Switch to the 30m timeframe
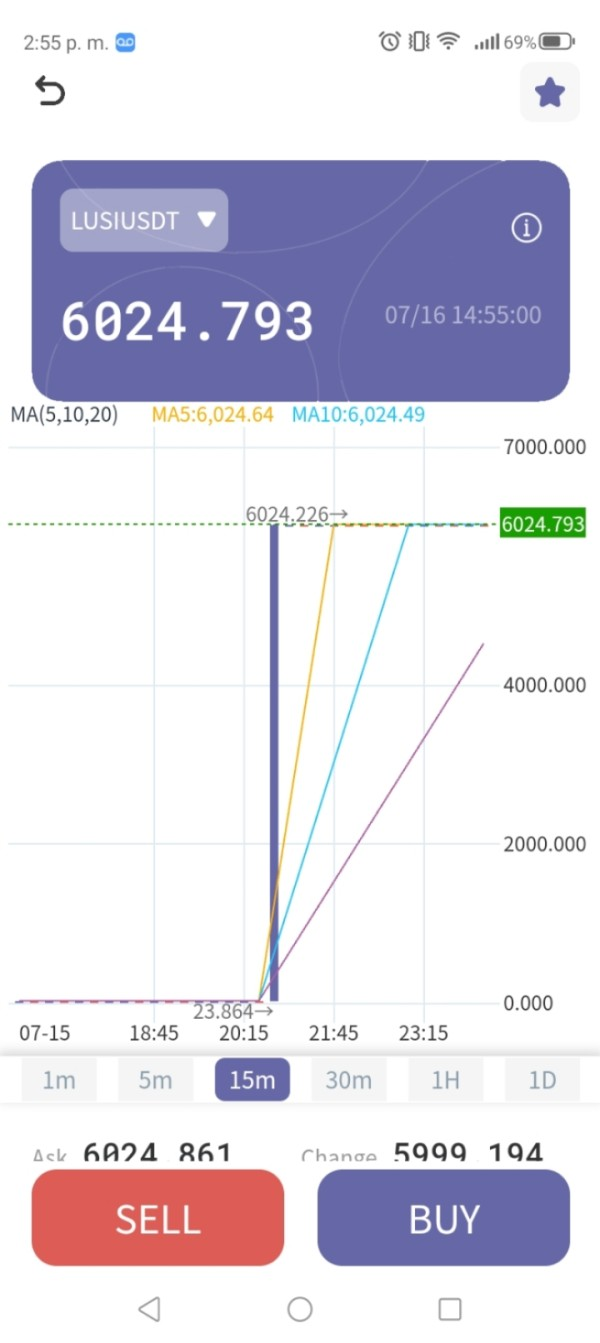 pos(348,1080)
